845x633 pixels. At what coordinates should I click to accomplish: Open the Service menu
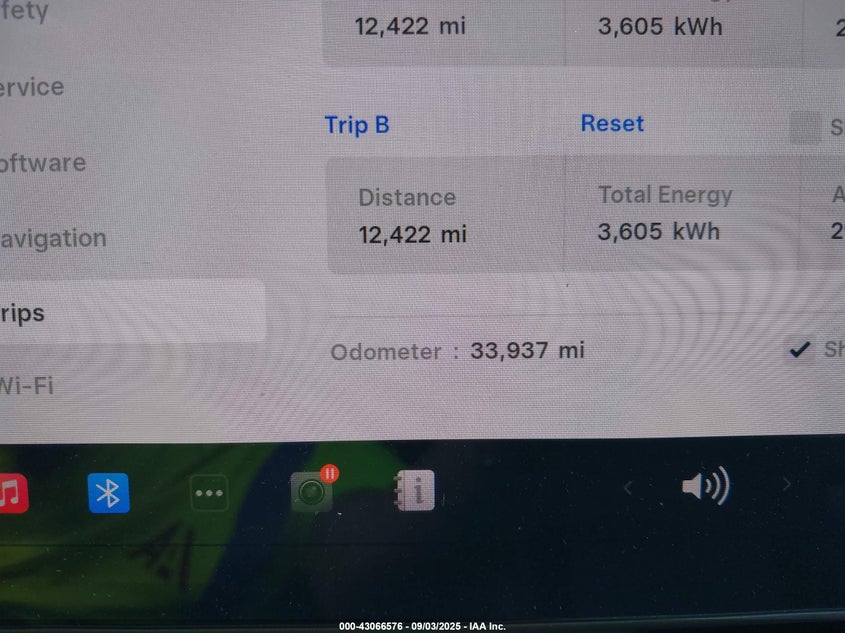click(x=32, y=87)
